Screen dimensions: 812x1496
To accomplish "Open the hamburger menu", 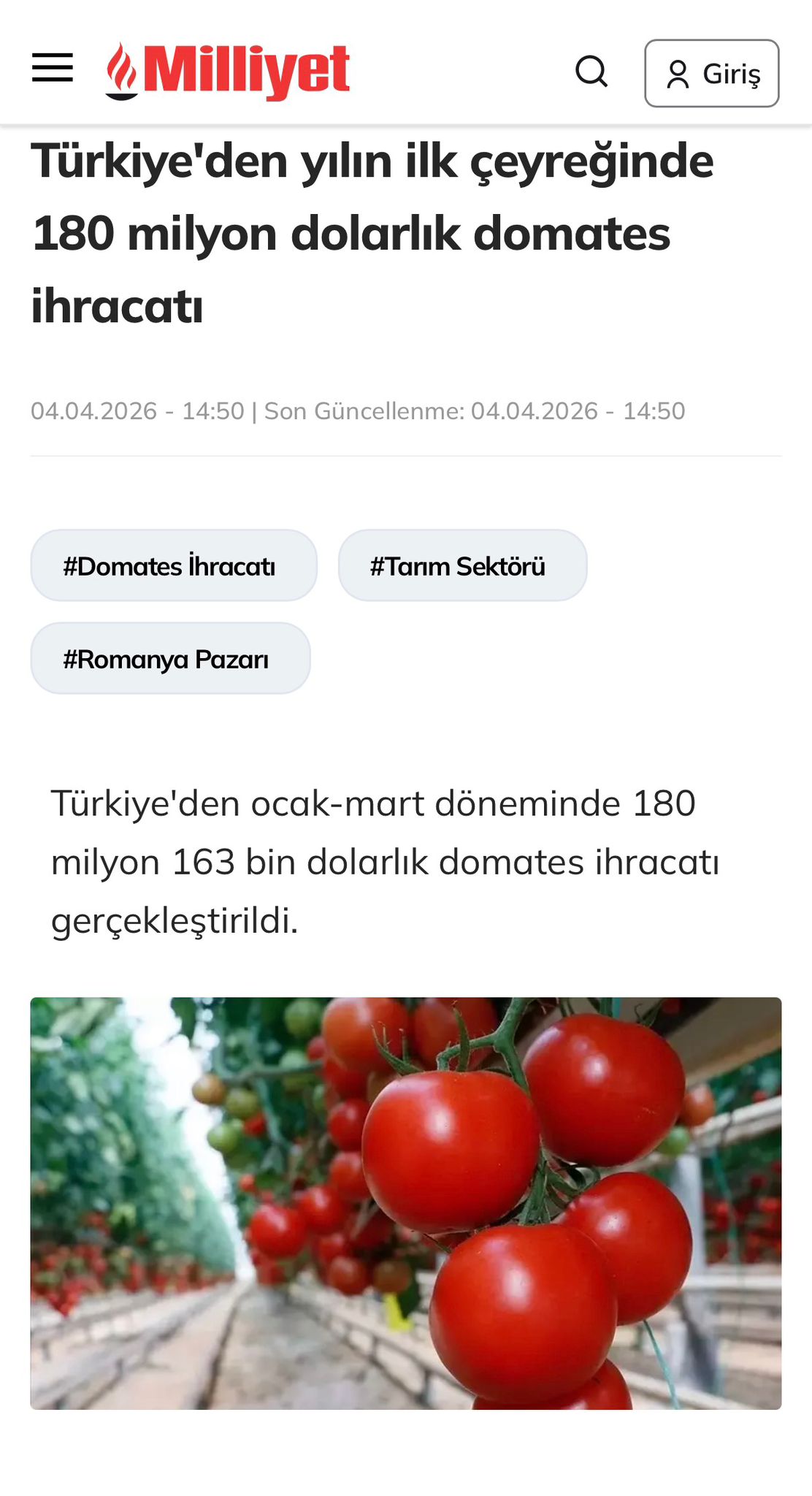I will 53,68.
